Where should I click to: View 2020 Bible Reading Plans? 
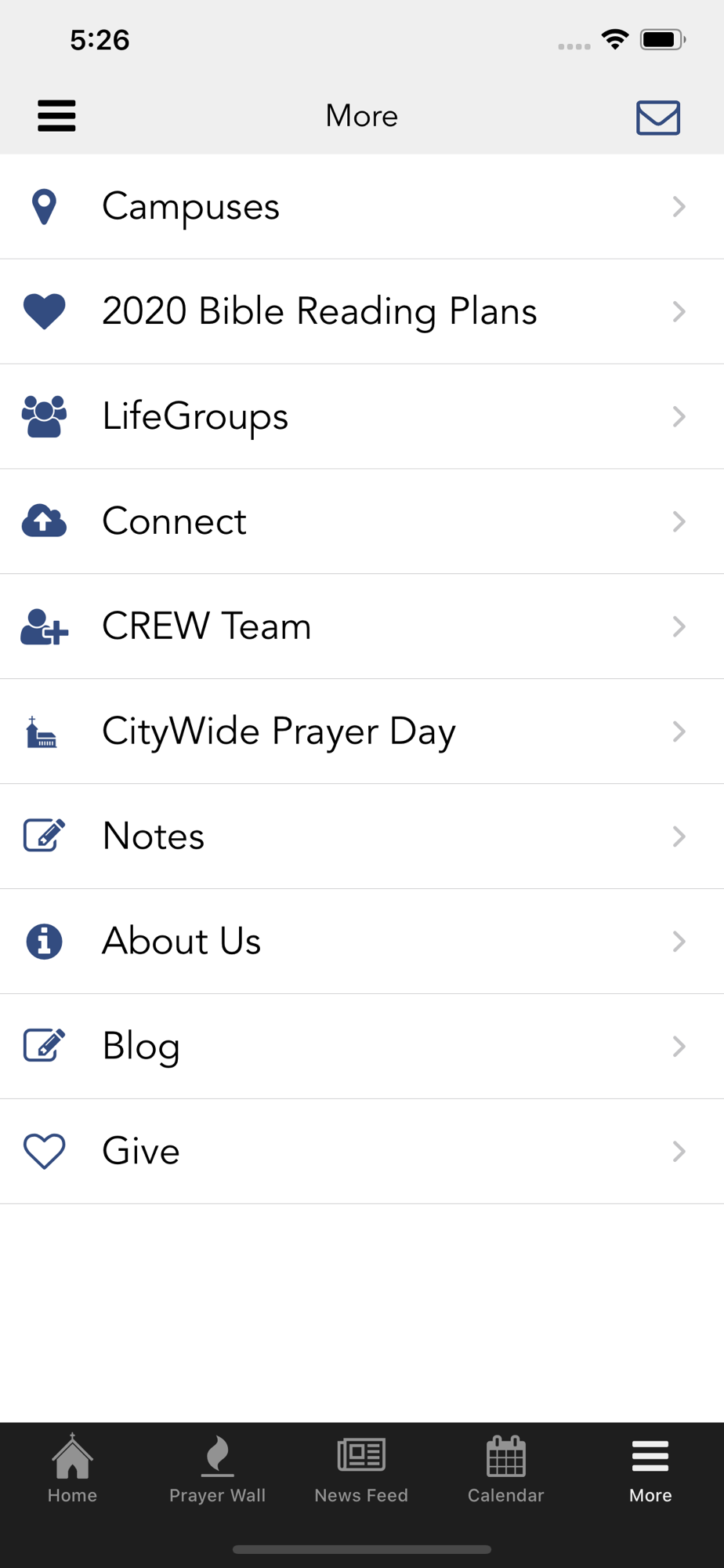tap(362, 312)
